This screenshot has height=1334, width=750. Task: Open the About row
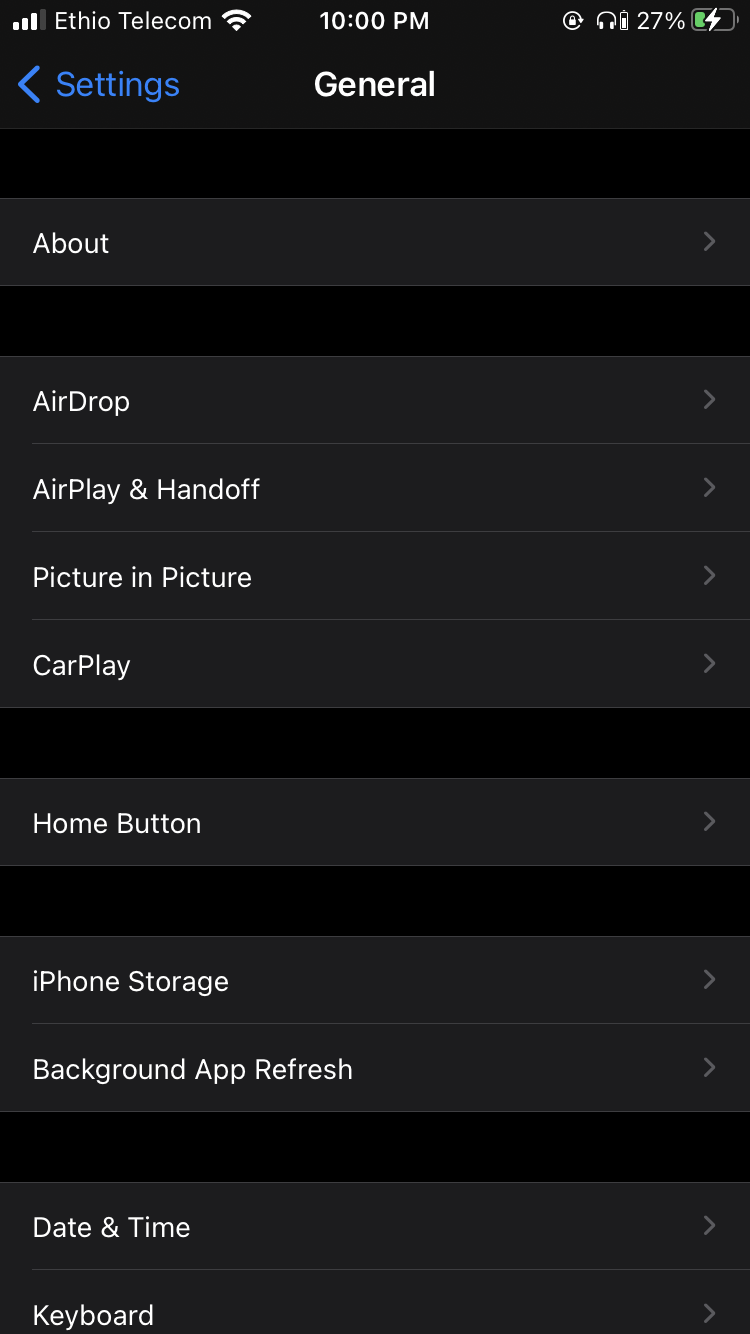[x=375, y=243]
